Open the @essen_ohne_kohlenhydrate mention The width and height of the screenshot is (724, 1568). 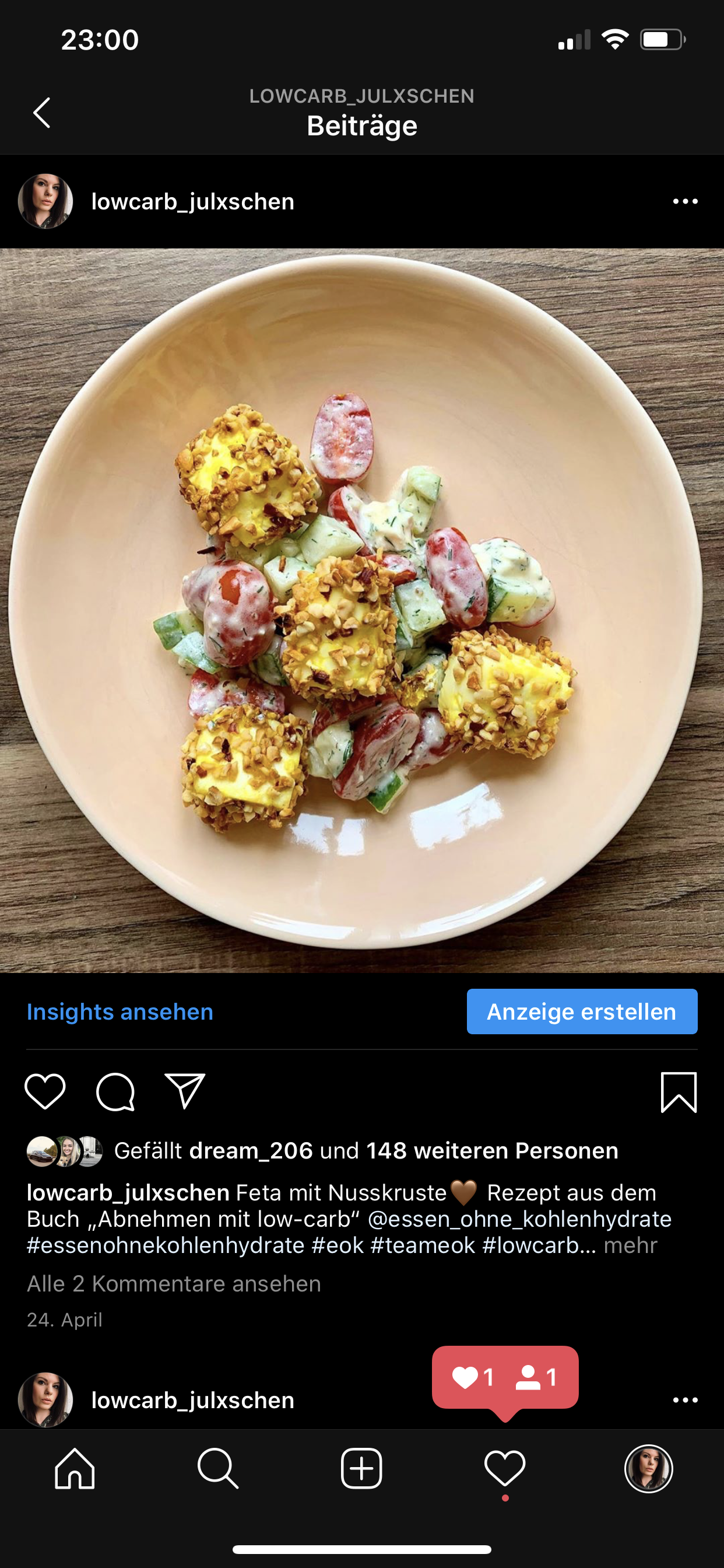tap(519, 1219)
